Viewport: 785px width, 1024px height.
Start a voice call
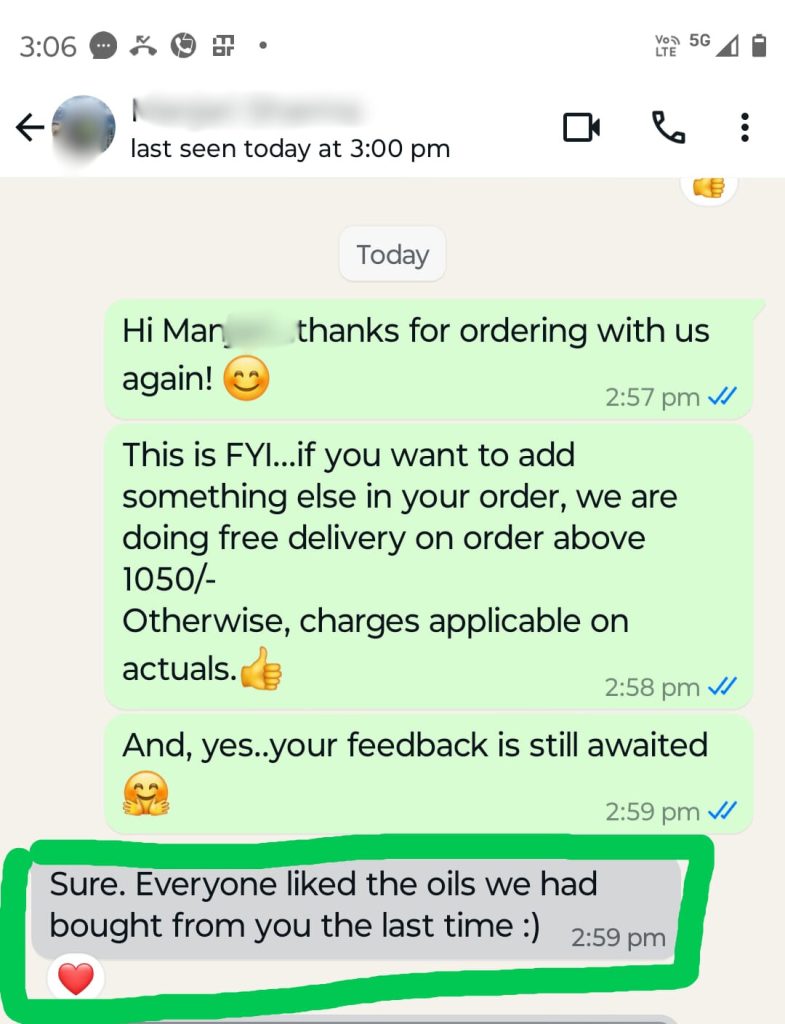click(668, 127)
